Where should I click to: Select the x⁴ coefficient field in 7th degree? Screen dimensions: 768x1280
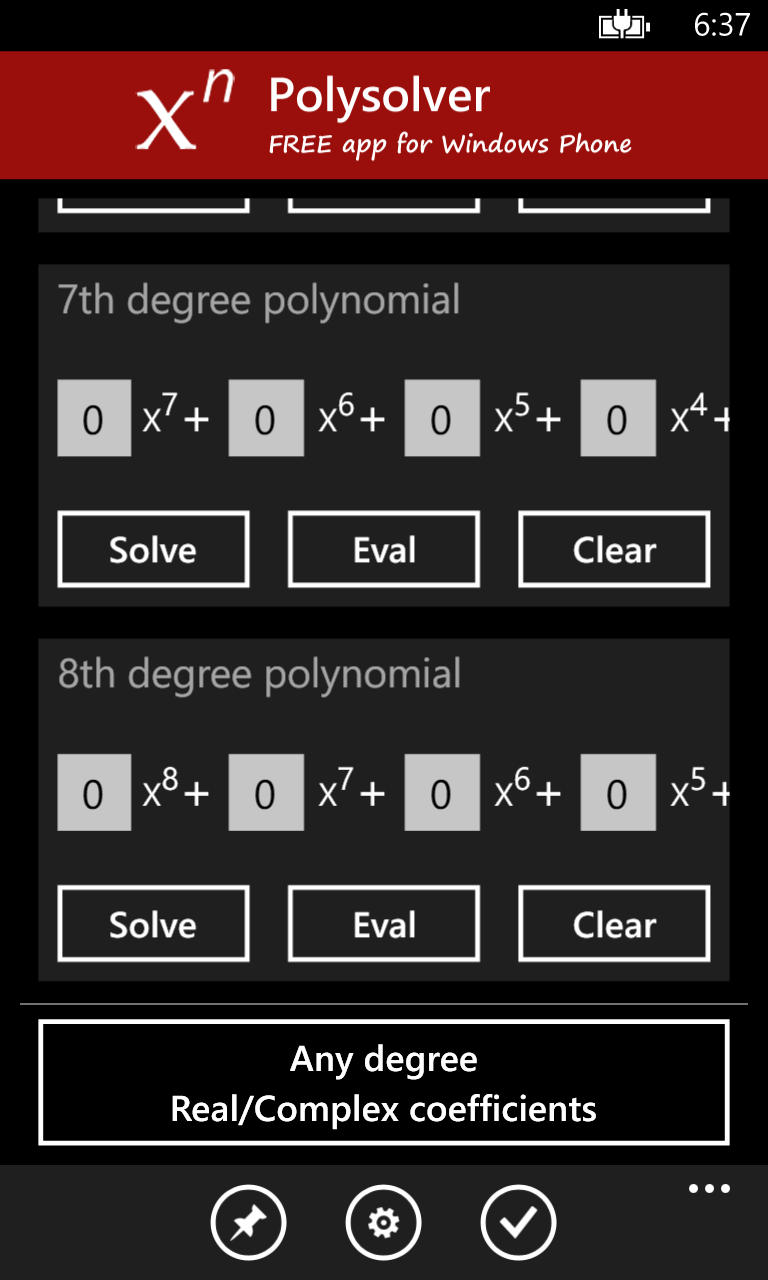point(618,419)
